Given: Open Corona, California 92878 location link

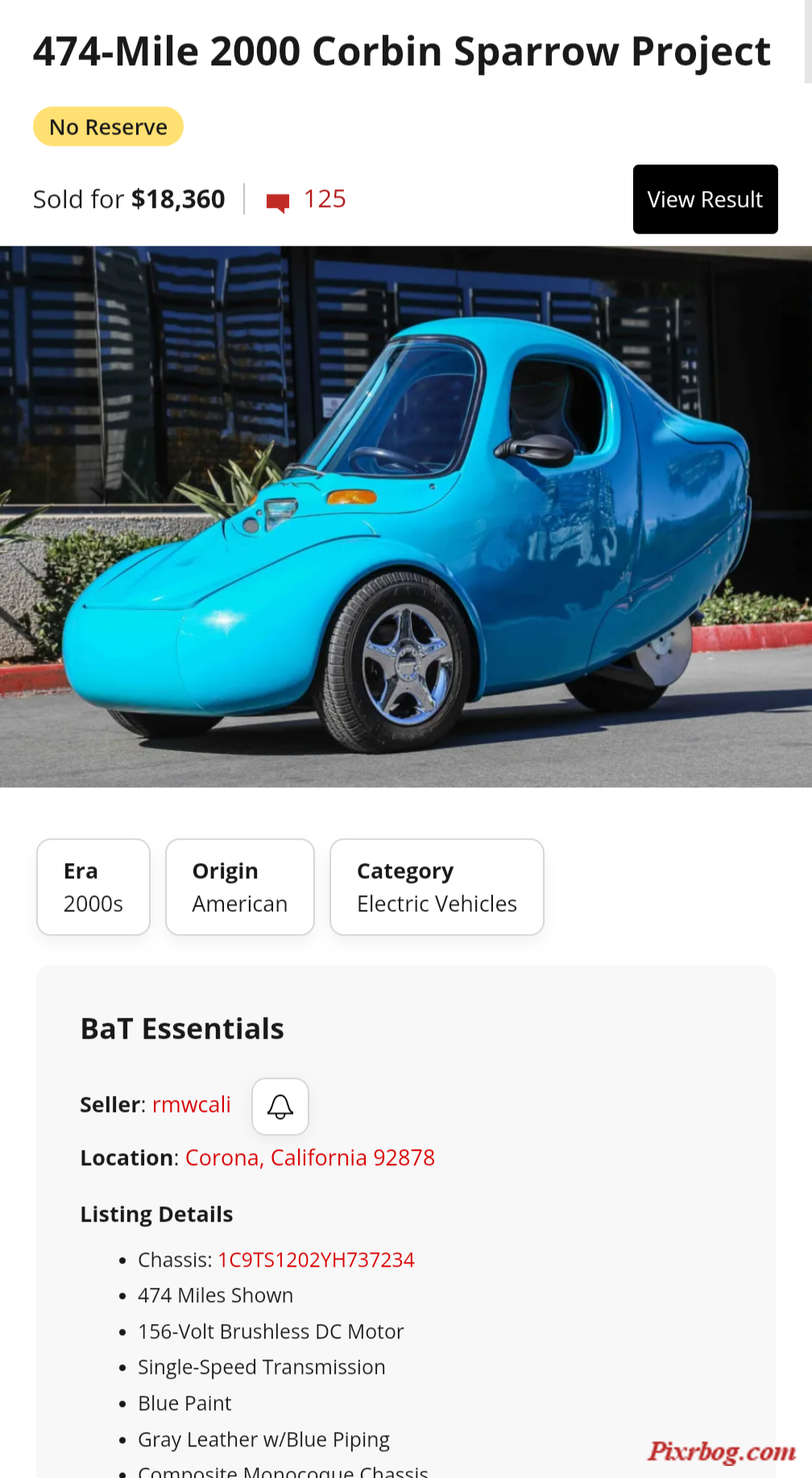Looking at the screenshot, I should tap(310, 1157).
